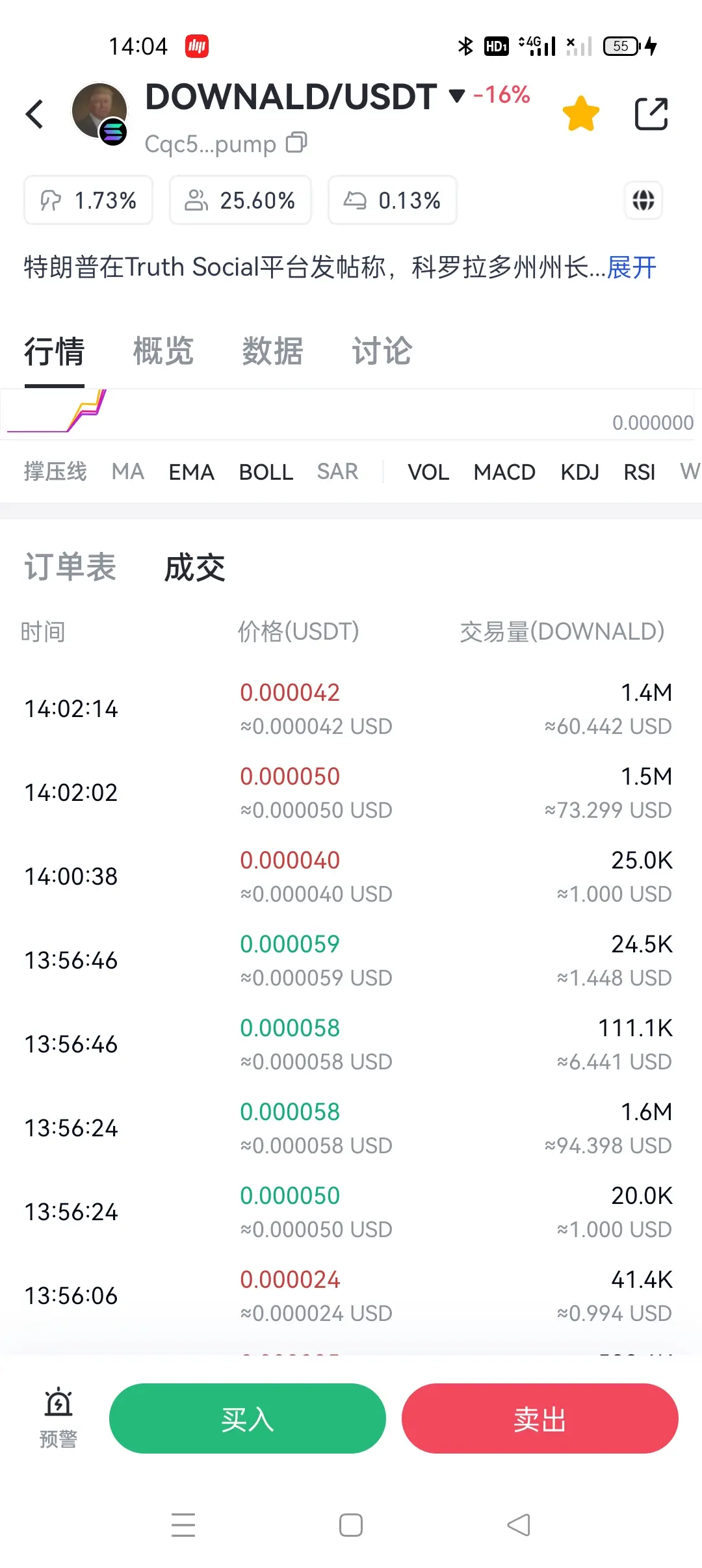Open the globe icon
The image size is (702, 1568).
tap(643, 200)
